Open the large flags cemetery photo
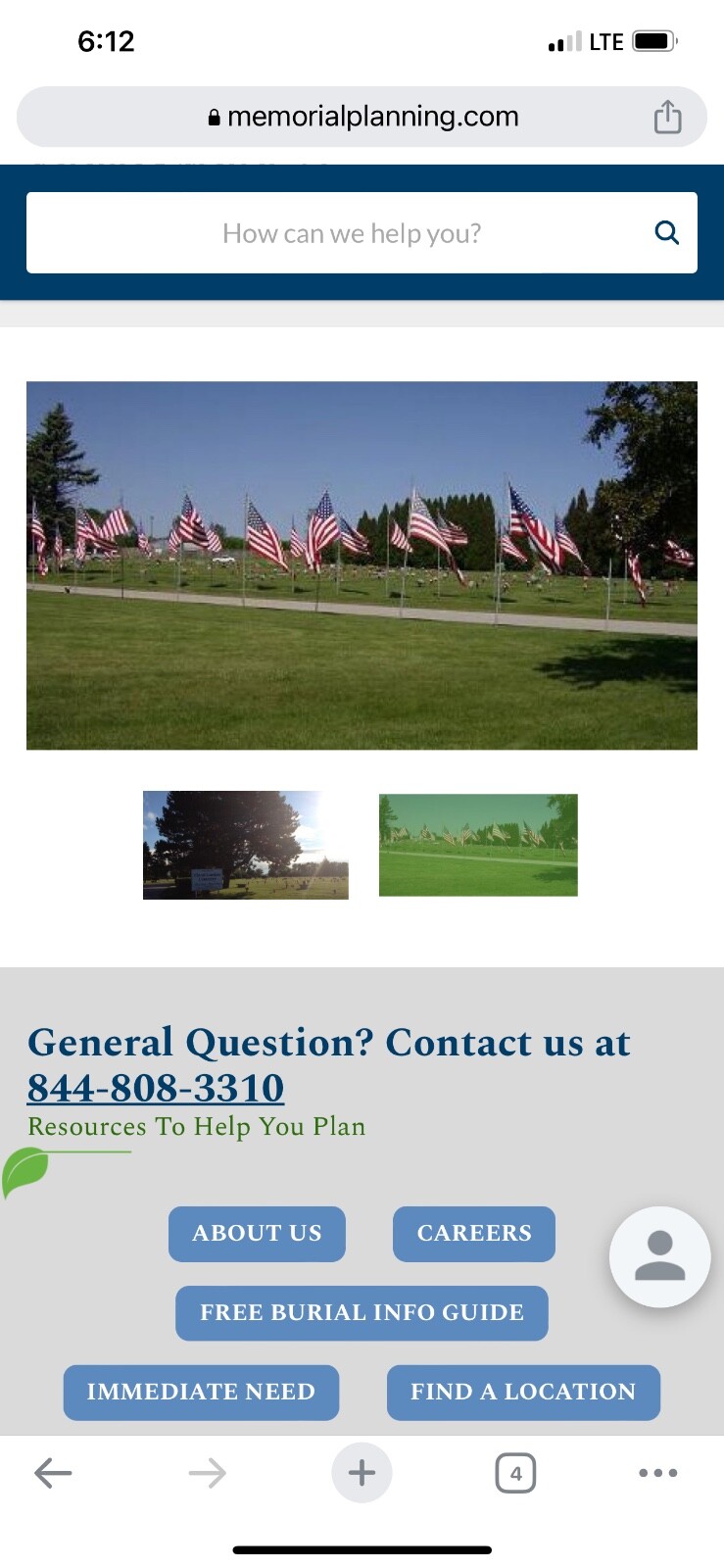This screenshot has width=724, height=1568. (x=362, y=565)
